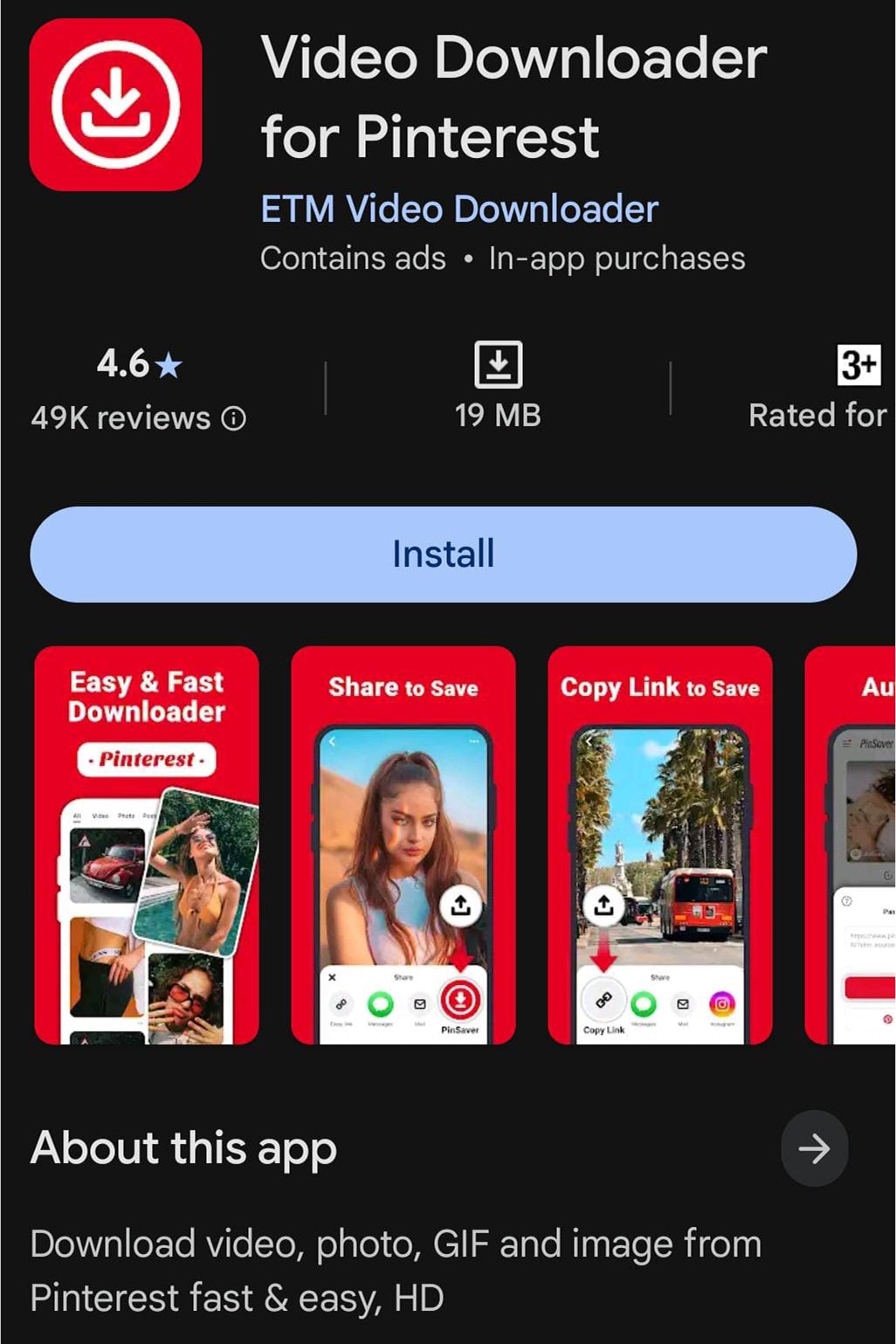Screen dimensions: 896x1344
Task: View Easy & Fast Downloader screenshot
Action: click(x=147, y=844)
